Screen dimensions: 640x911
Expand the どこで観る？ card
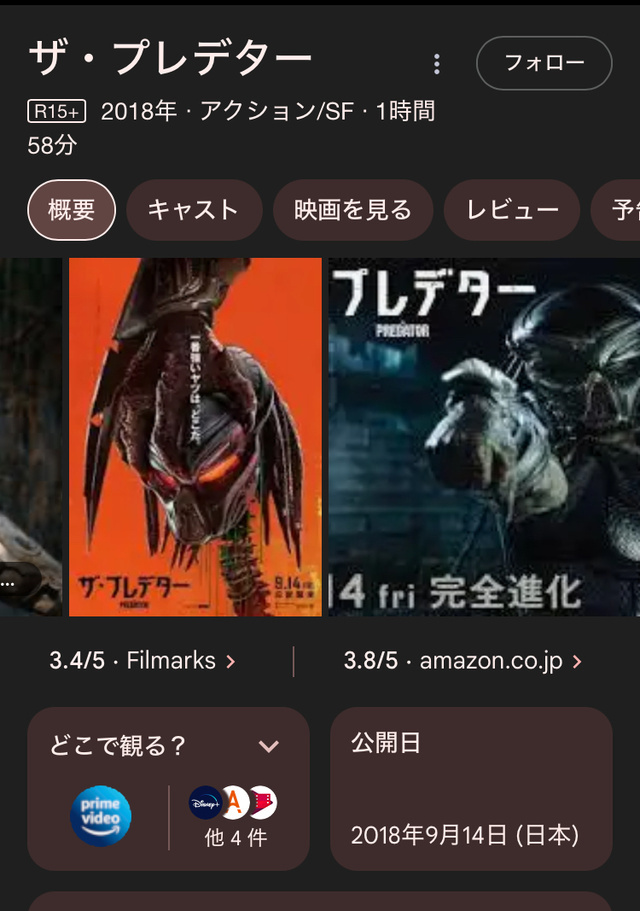[x=268, y=746]
